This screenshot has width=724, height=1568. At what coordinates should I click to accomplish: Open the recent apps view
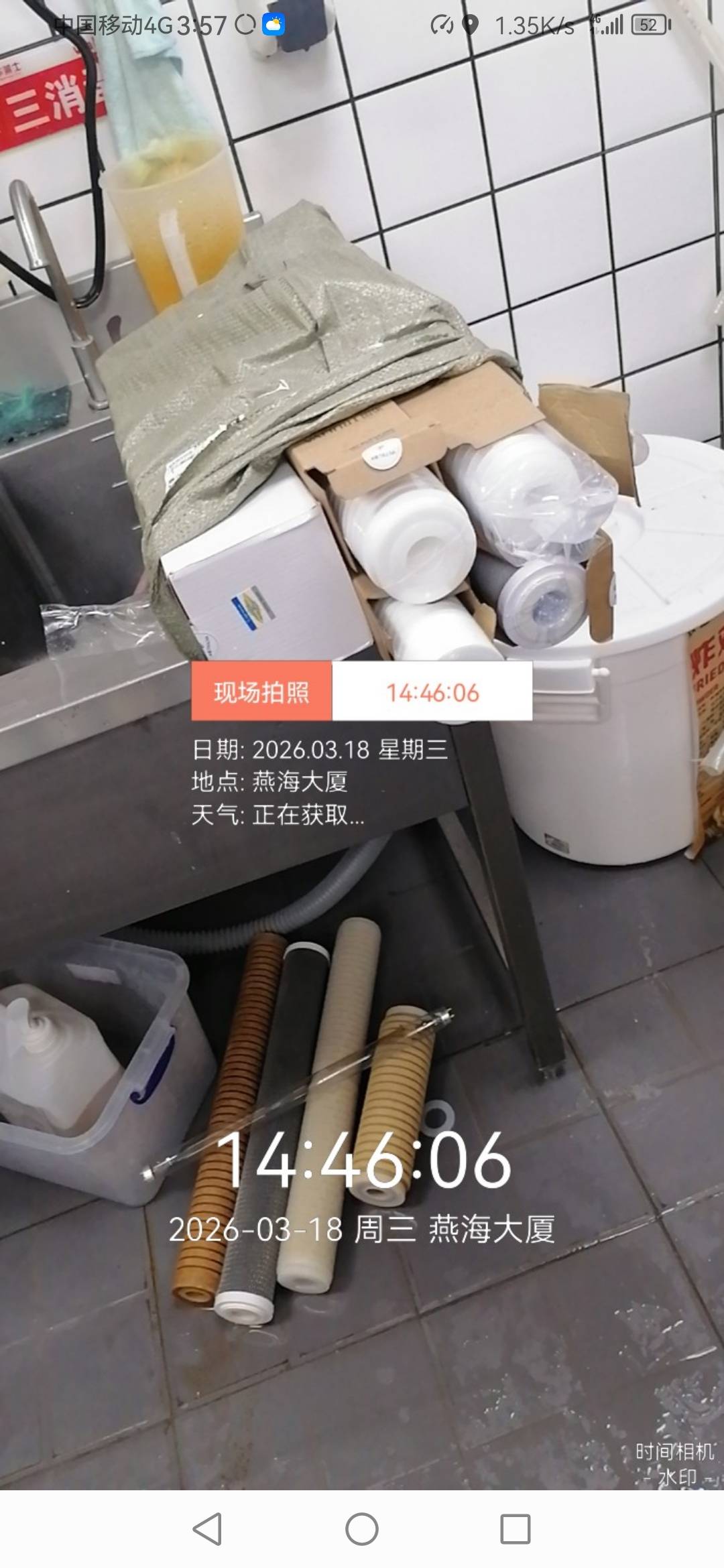[515, 1529]
